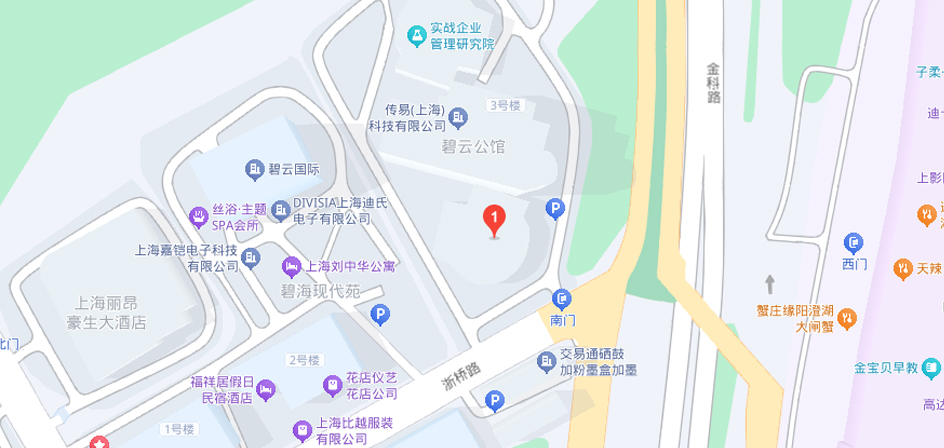Open the 西门 gate marker
The width and height of the screenshot is (944, 448).
click(x=853, y=242)
